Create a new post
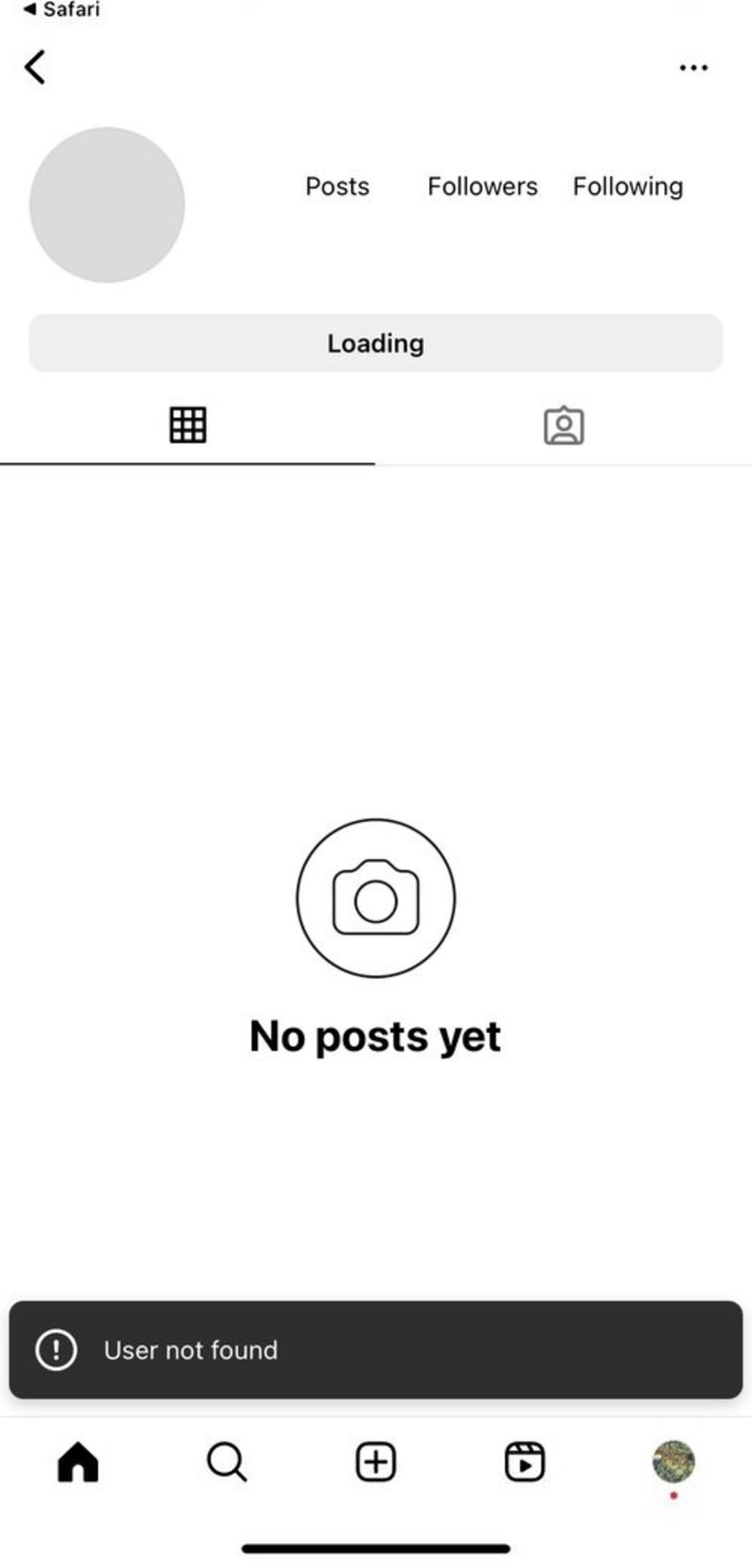 376,1461
